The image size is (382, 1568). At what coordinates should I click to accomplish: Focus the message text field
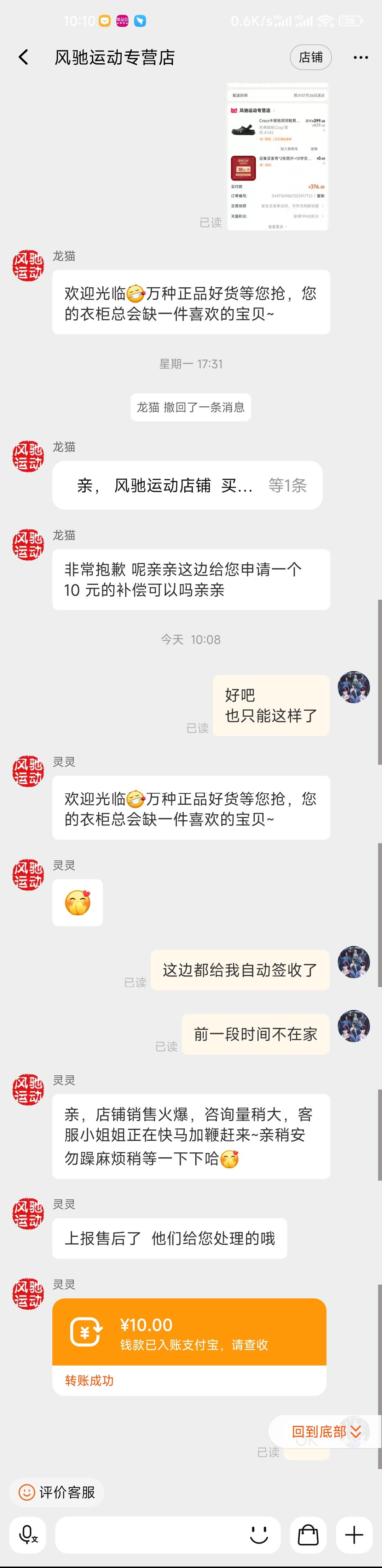(x=149, y=1534)
